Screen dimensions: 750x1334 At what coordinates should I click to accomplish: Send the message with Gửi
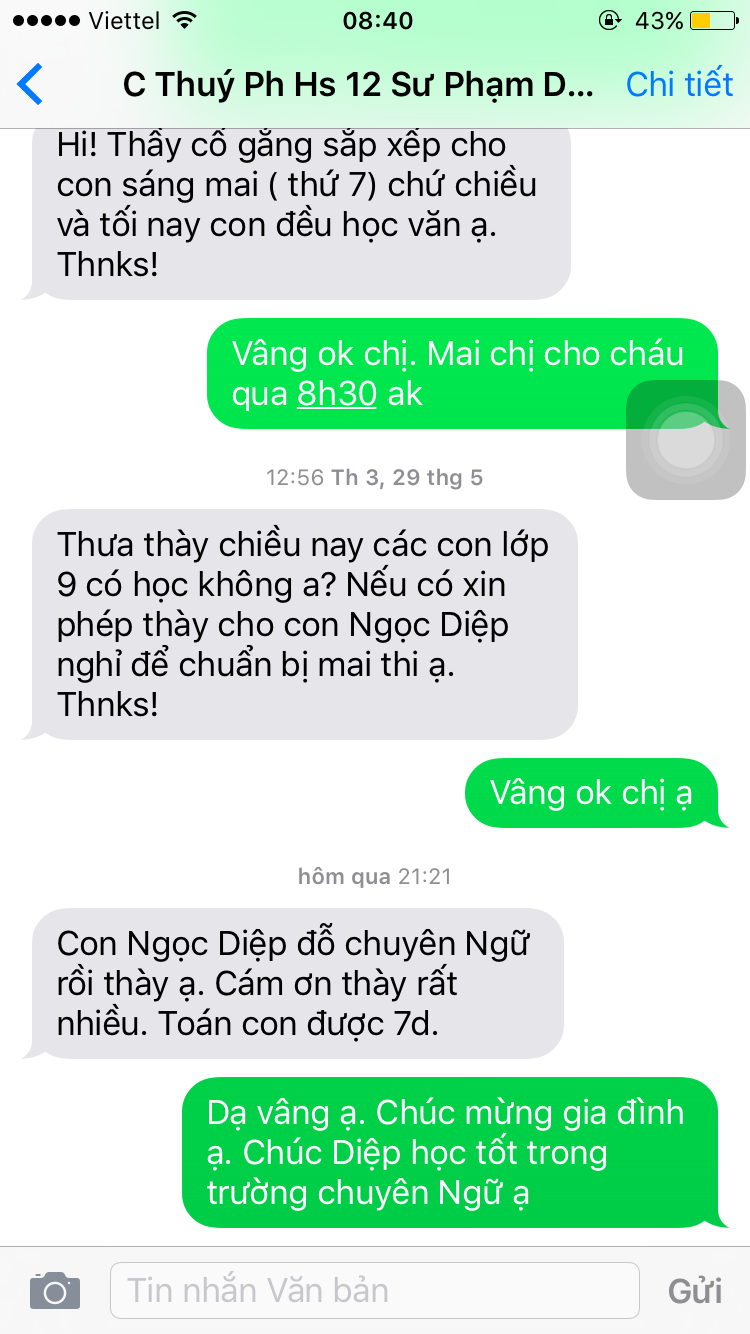coord(695,1290)
